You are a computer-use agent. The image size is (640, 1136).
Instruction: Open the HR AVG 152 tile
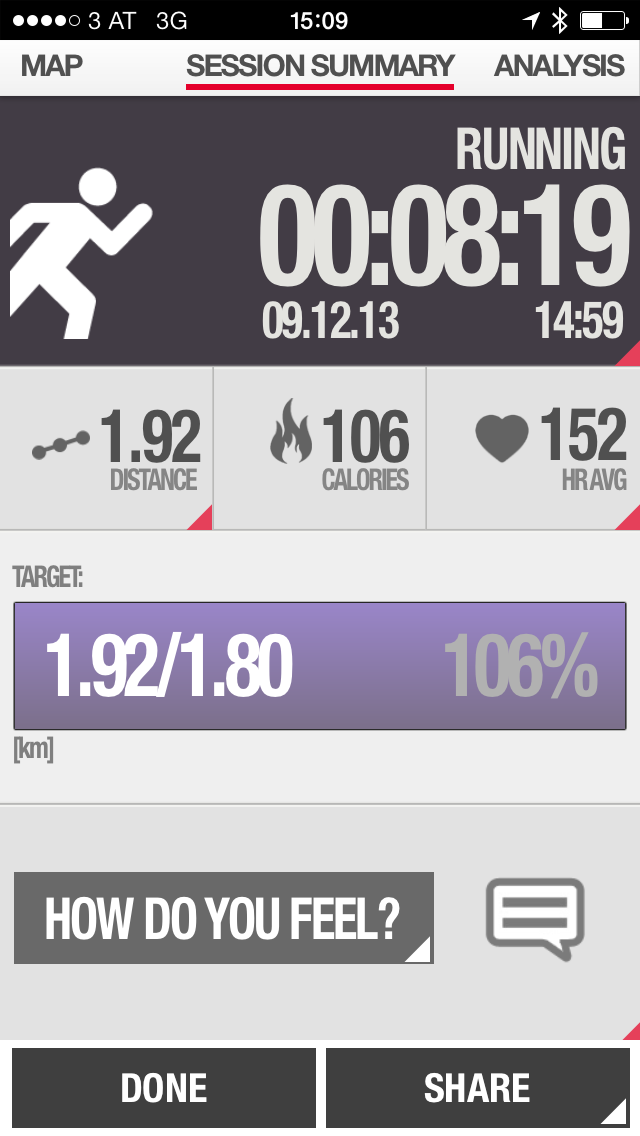(x=534, y=448)
